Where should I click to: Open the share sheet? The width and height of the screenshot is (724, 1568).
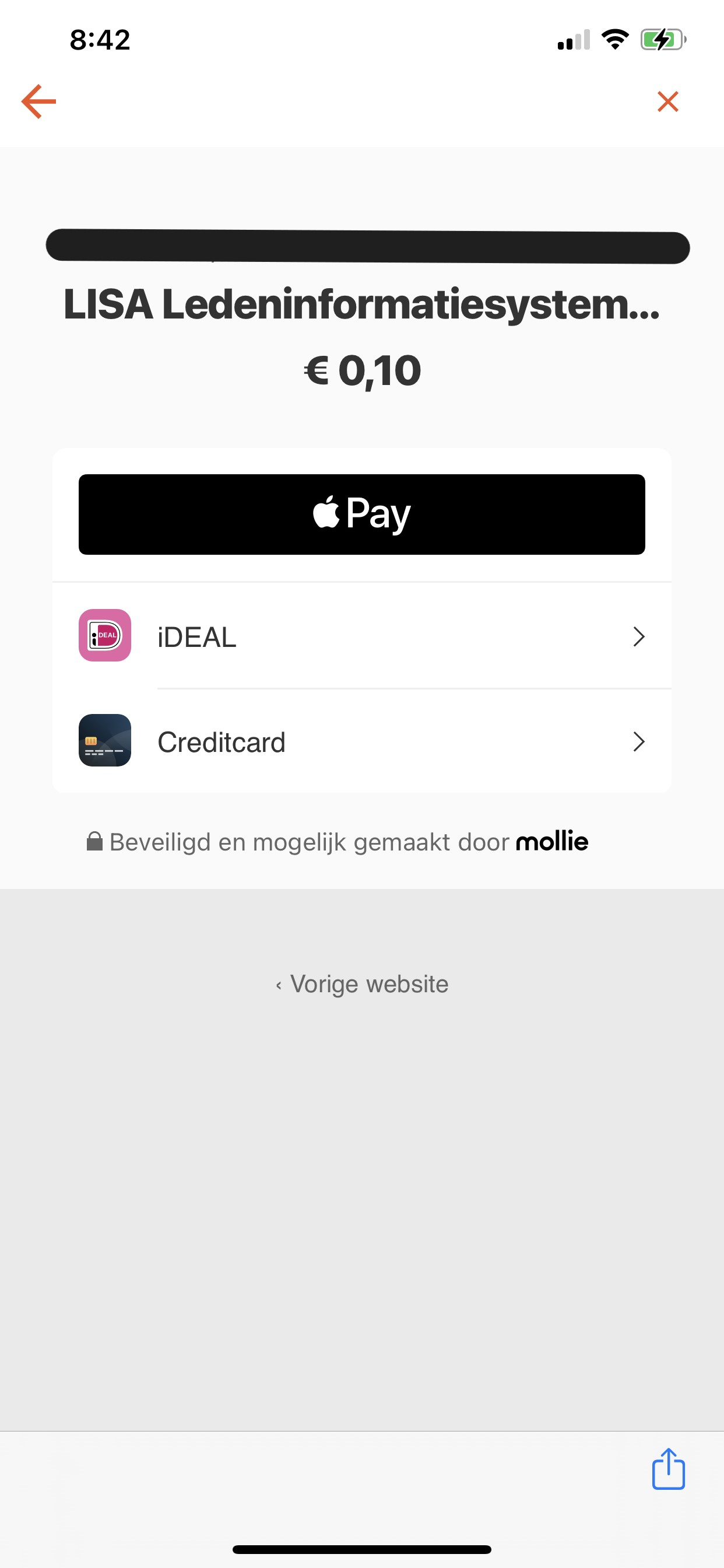pos(668,1469)
